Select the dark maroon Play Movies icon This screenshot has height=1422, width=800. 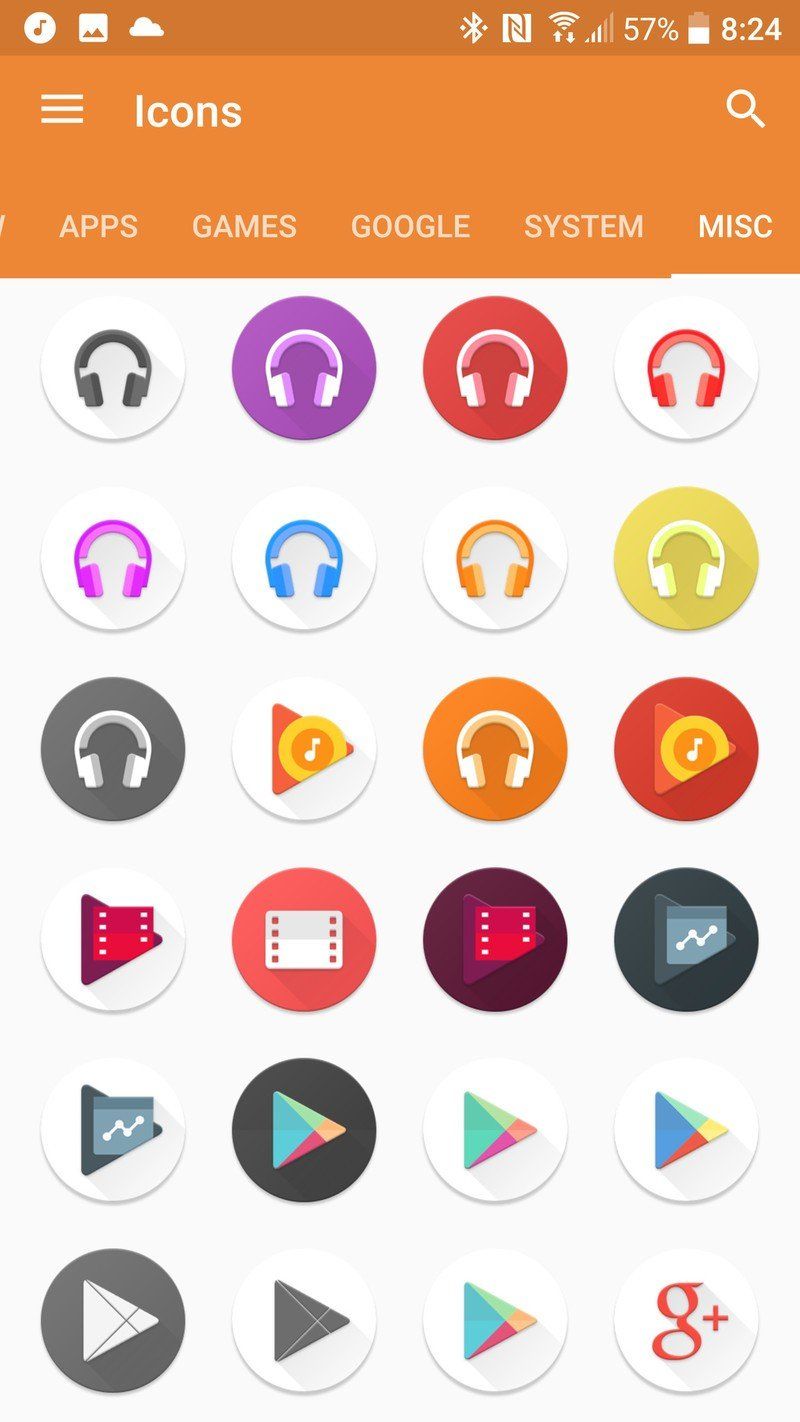coord(495,938)
